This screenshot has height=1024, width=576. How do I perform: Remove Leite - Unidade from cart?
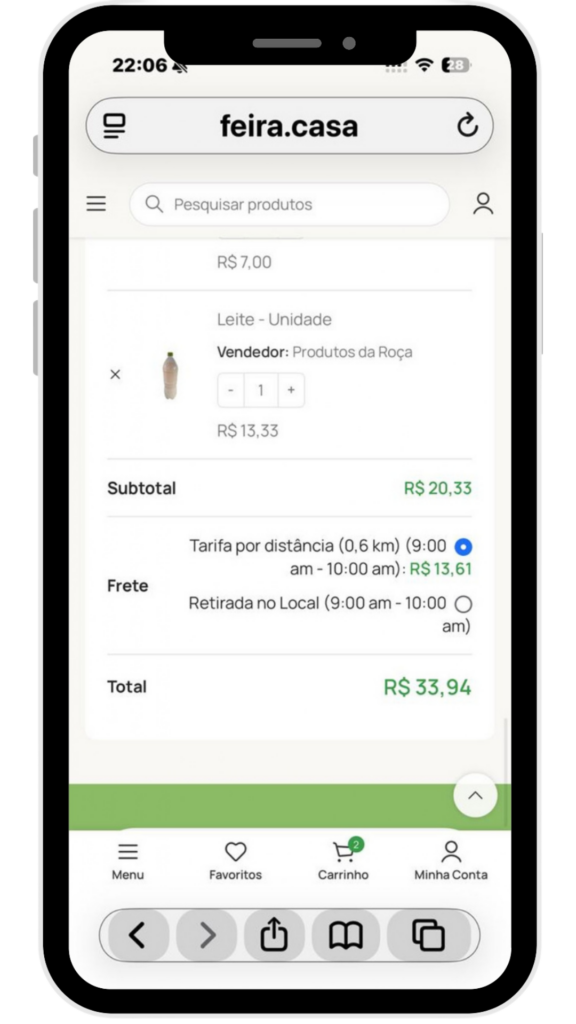click(x=115, y=374)
